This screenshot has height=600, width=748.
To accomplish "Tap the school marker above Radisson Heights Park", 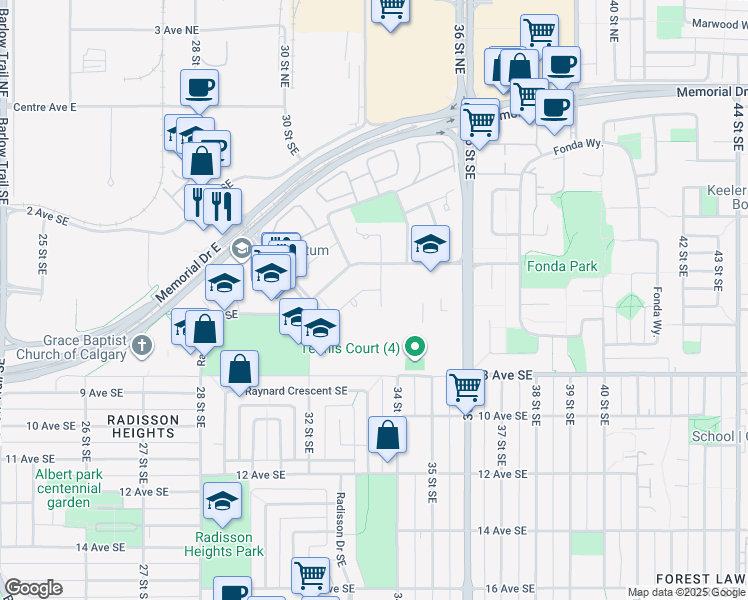I will click(x=222, y=501).
